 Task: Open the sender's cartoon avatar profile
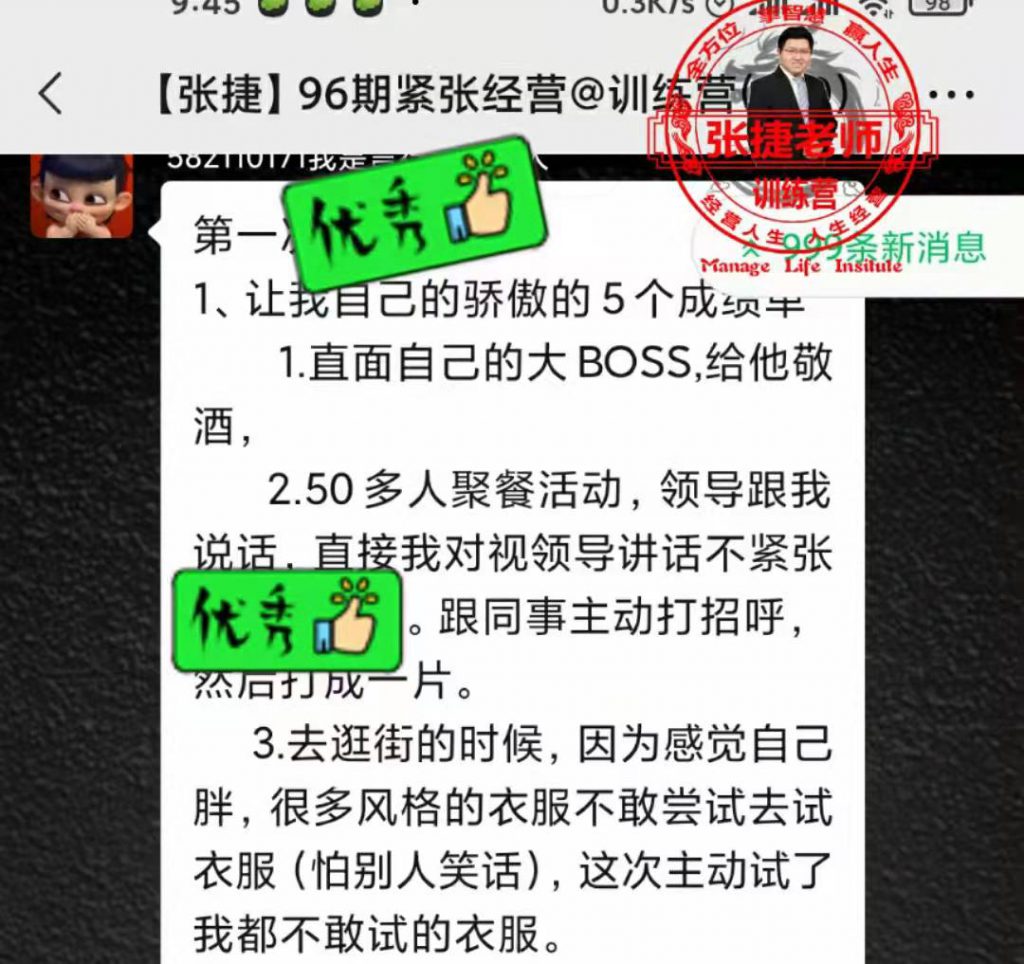click(81, 195)
